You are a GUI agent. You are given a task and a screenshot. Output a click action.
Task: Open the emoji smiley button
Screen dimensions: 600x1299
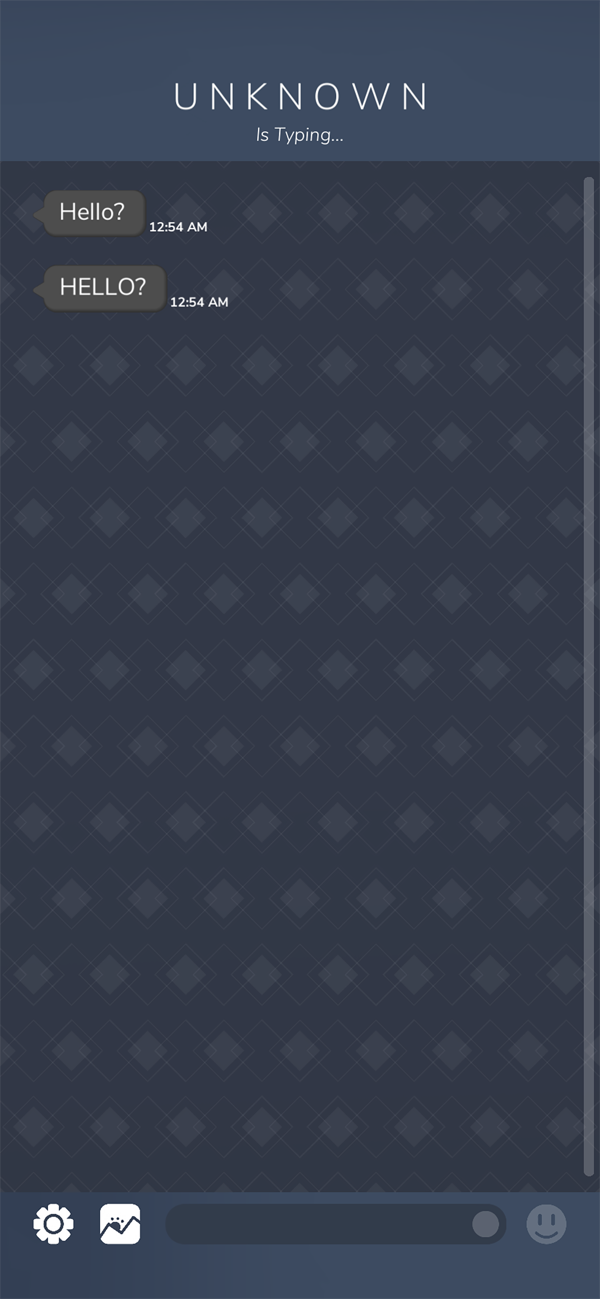coord(546,1224)
